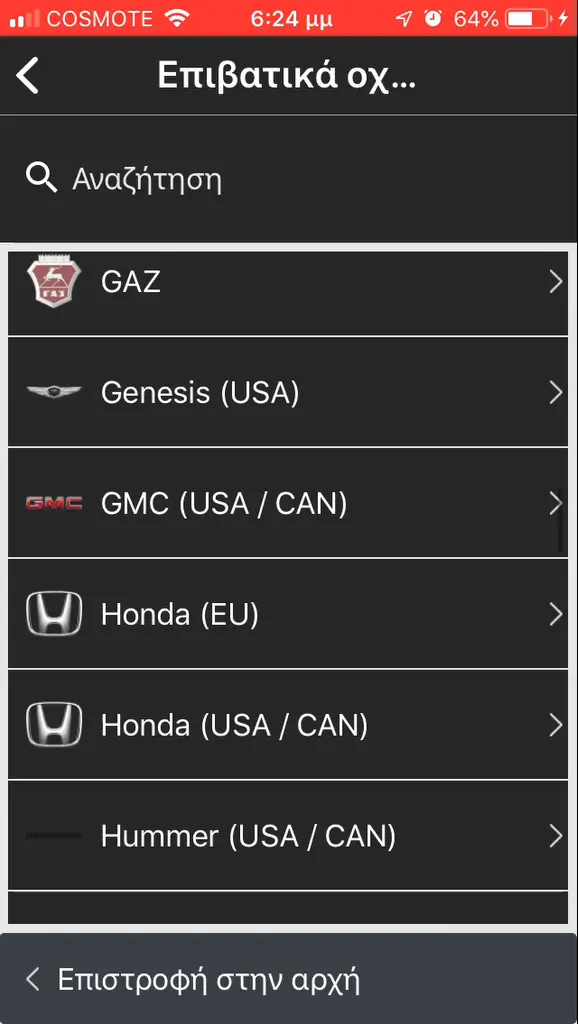The height and width of the screenshot is (1024, 578).
Task: Go back using the top-left arrow
Action: (x=27, y=76)
